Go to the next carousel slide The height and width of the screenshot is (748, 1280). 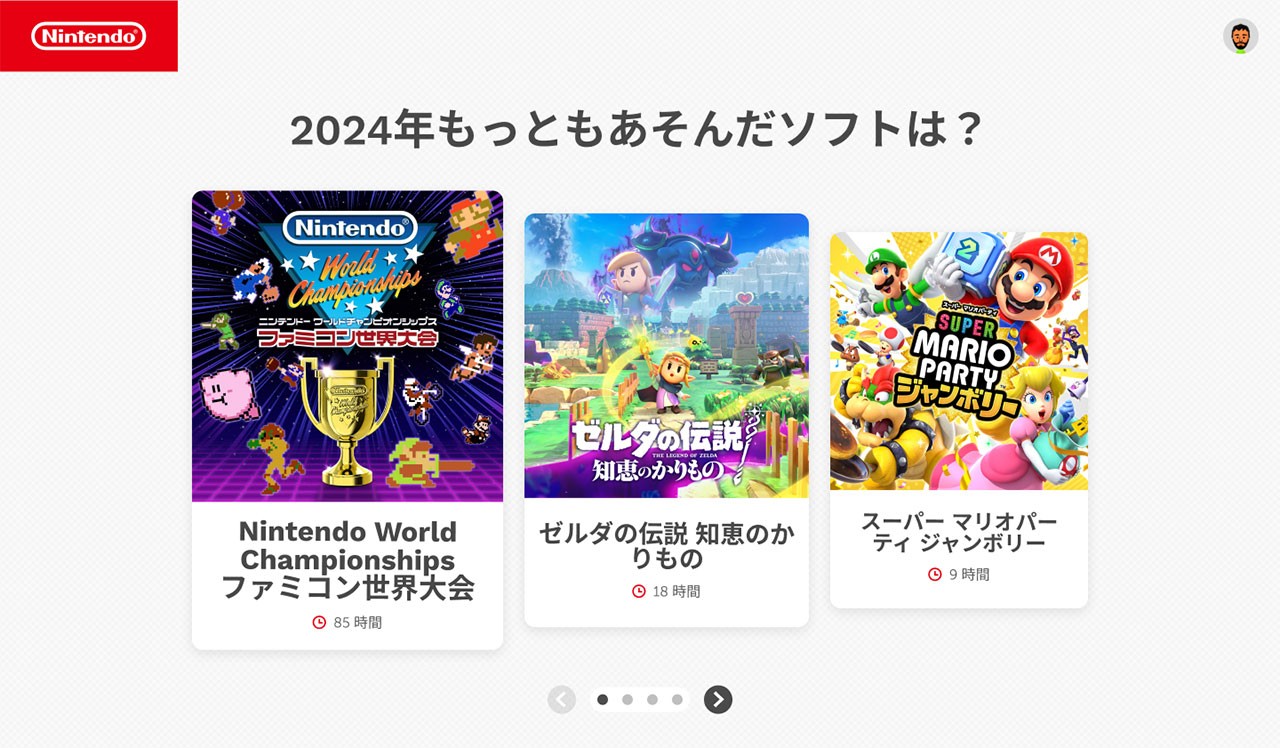(718, 700)
